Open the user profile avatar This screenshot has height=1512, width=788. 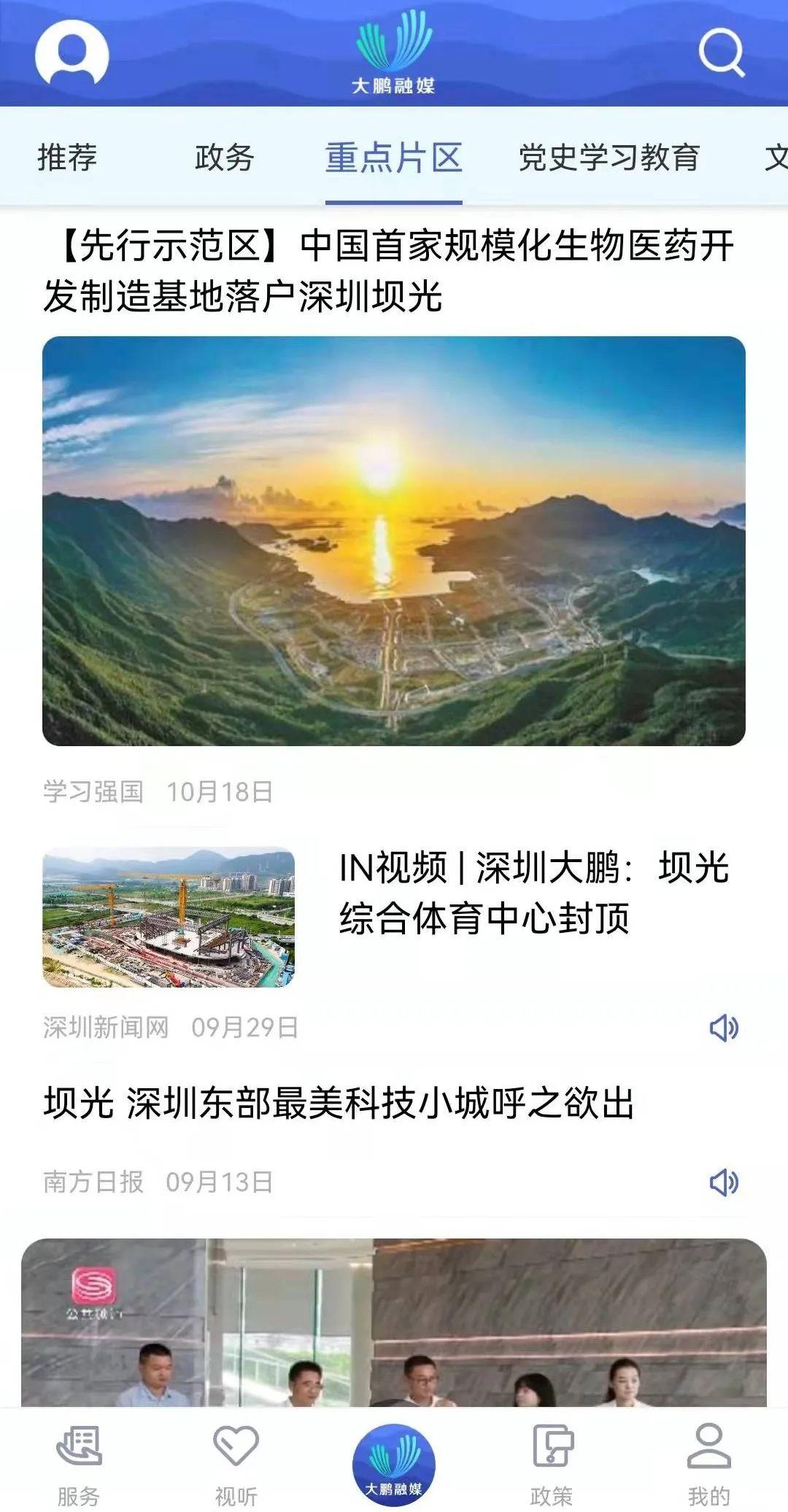[72, 53]
